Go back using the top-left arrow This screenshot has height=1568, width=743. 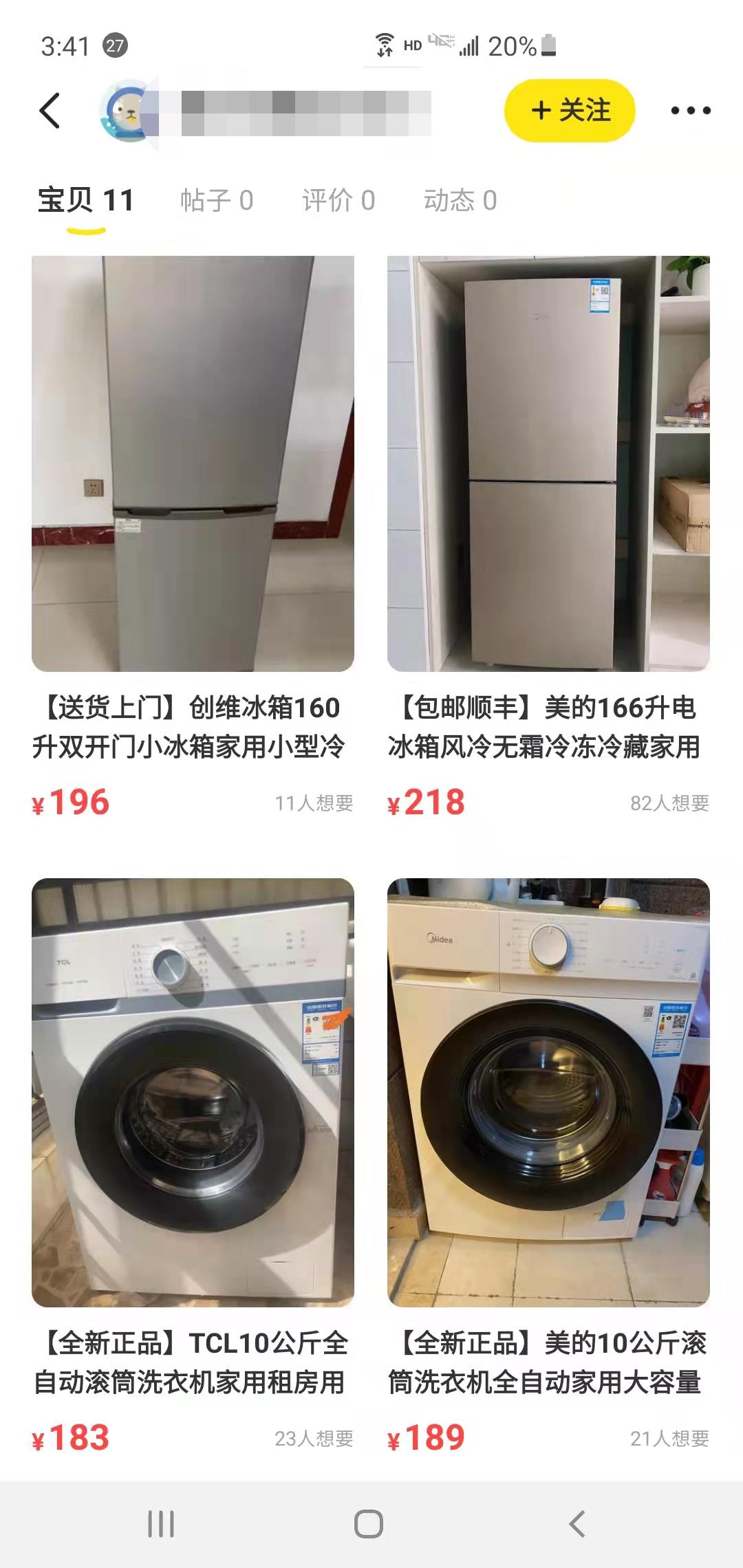(50, 111)
